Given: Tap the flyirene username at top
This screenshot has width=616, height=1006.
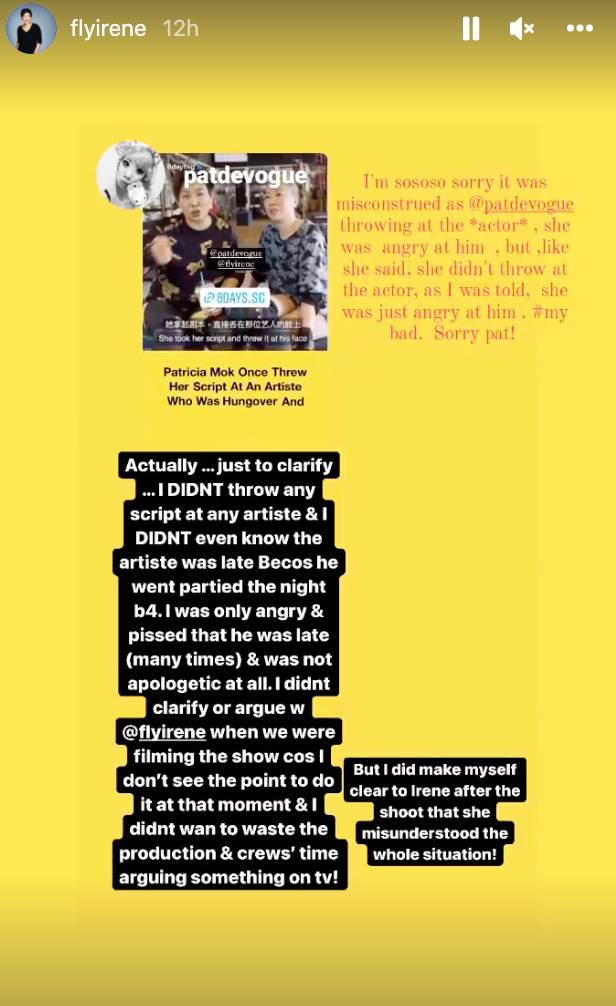Looking at the screenshot, I should coord(110,29).
